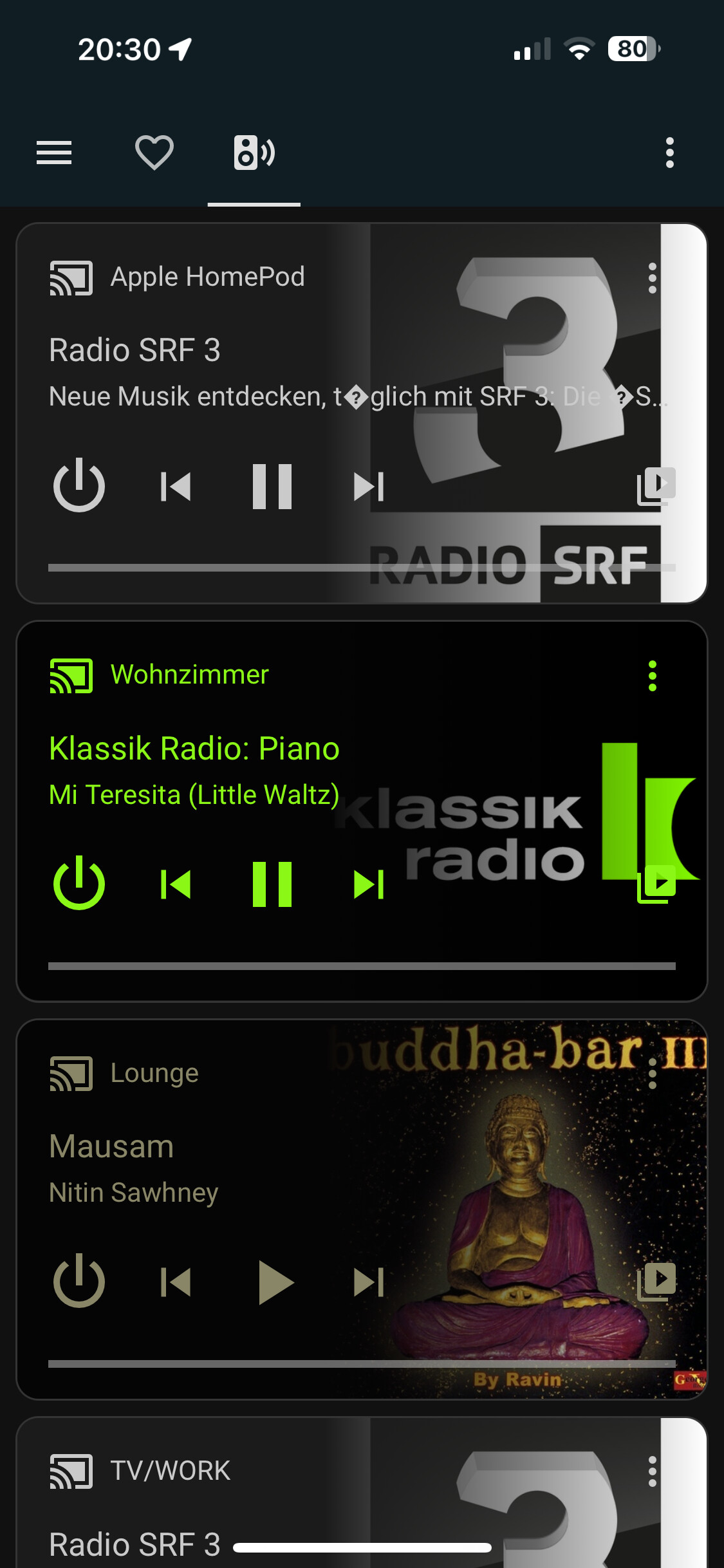724x1568 pixels.
Task: Open TV/WORK card options menu
Action: (x=653, y=1471)
